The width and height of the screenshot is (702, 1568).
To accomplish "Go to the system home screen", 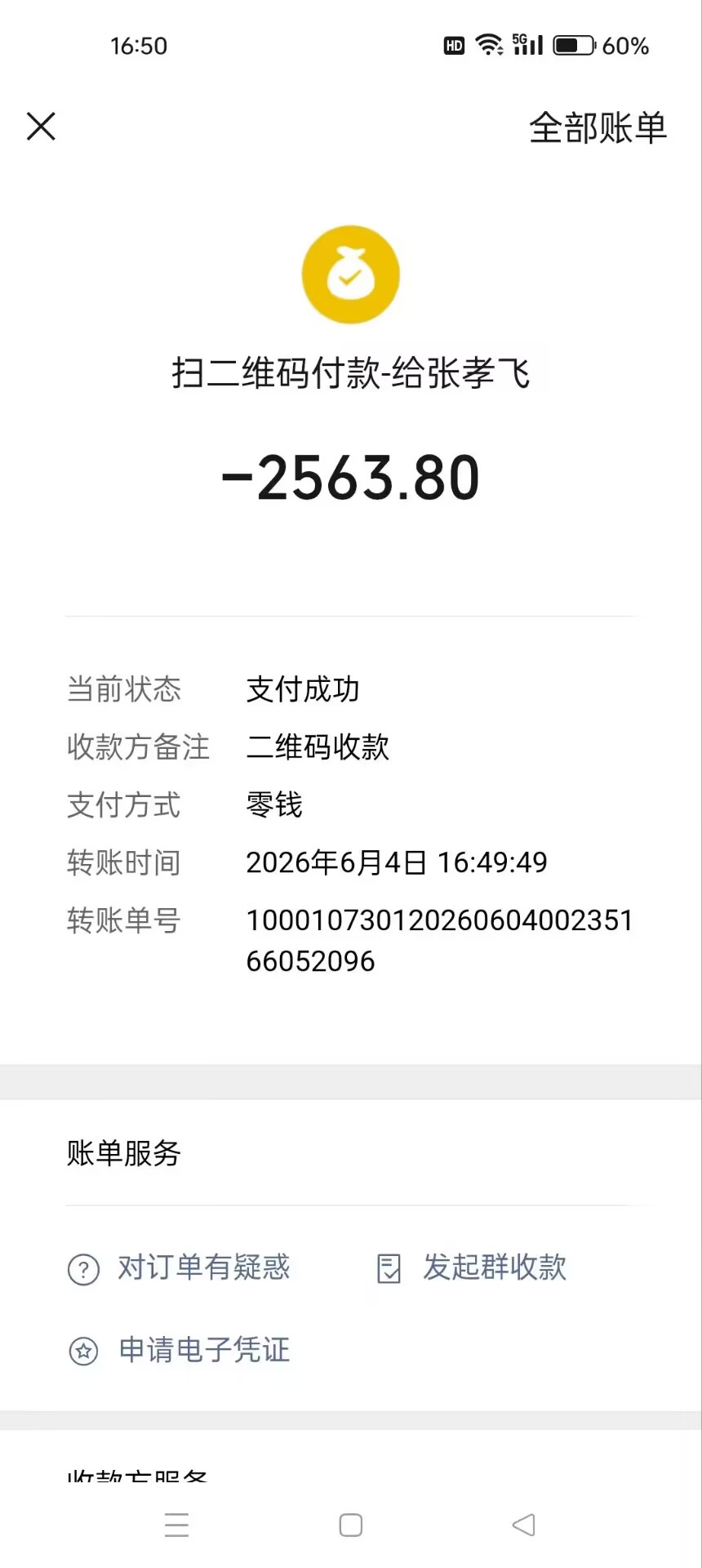I will 351,1525.
